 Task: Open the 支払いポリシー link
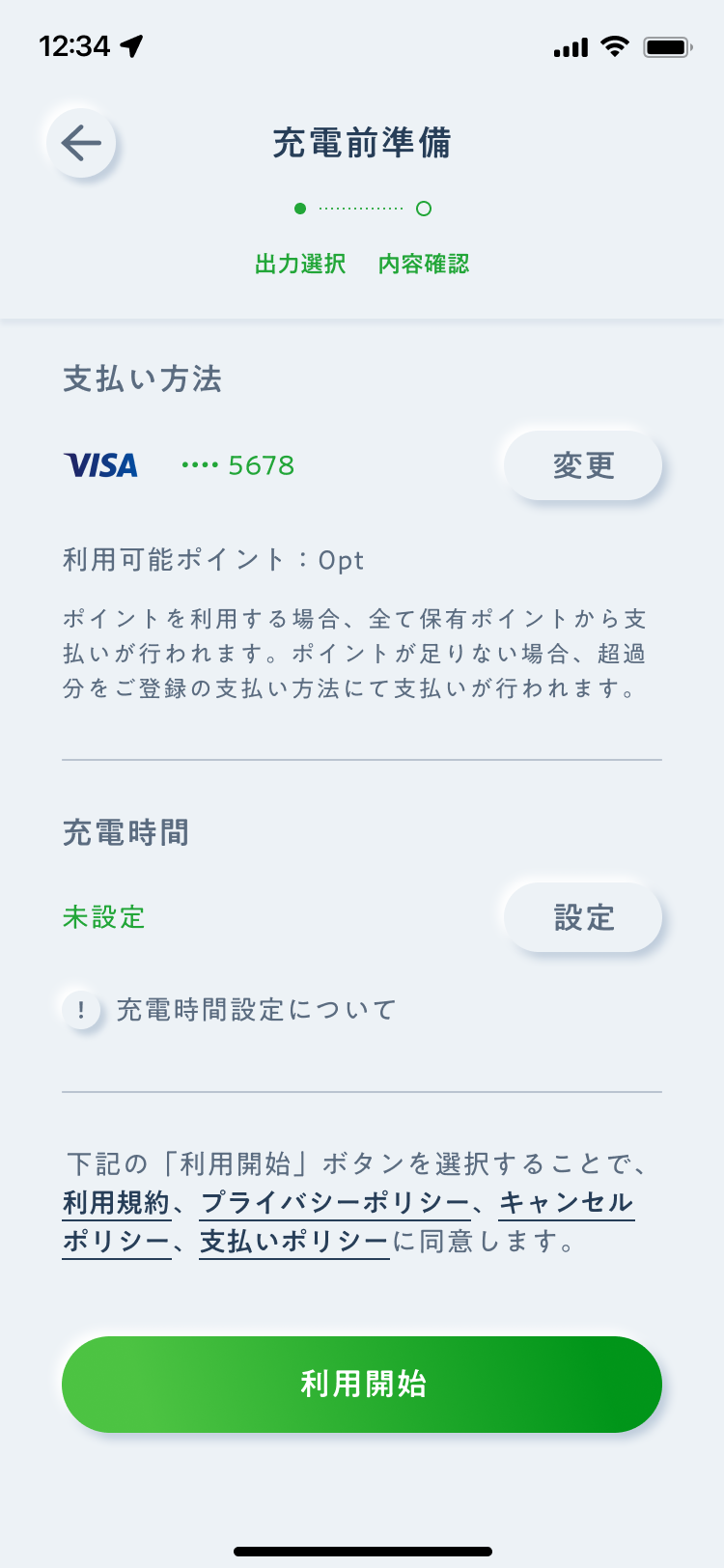pyautogui.click(x=294, y=1242)
